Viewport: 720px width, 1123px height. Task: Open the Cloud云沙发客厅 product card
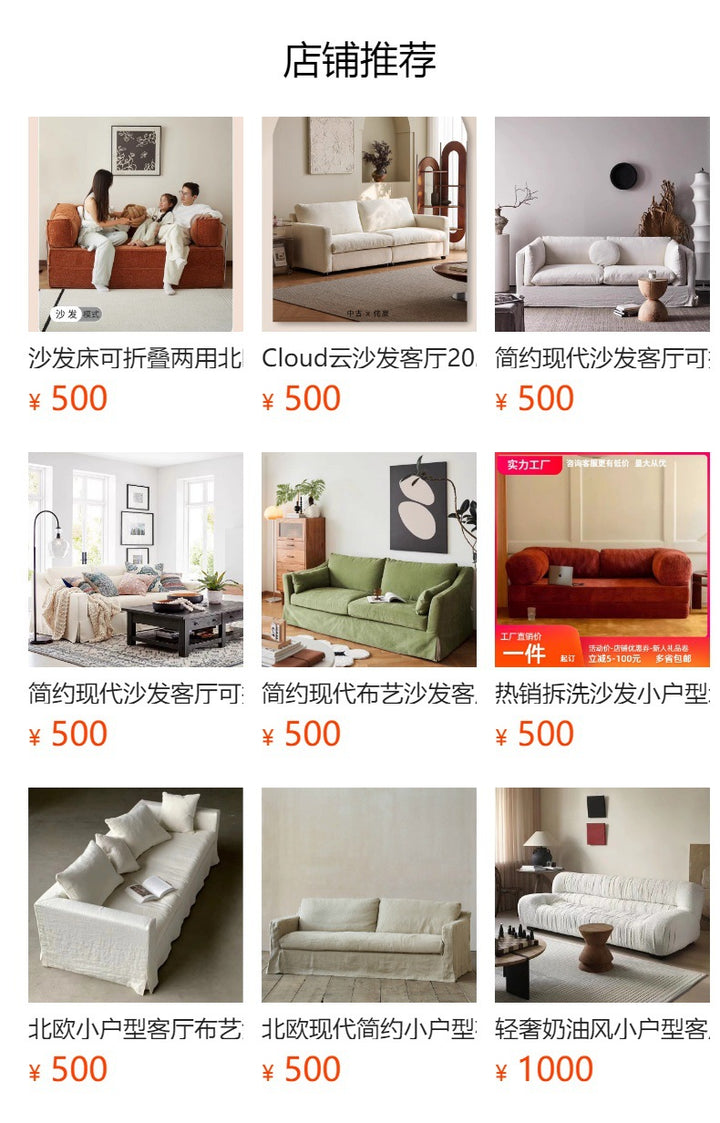(x=369, y=224)
